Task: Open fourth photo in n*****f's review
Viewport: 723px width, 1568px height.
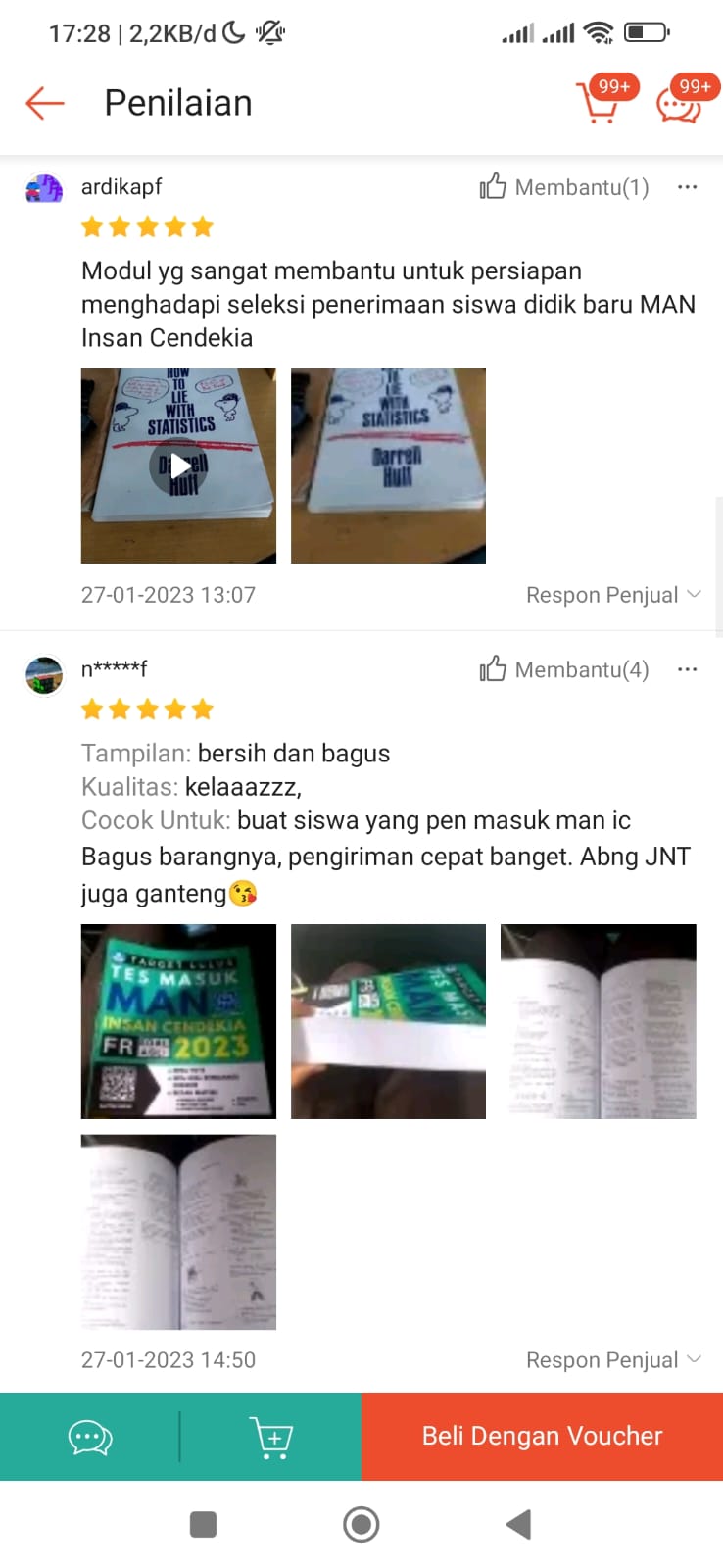Action: tap(178, 1232)
